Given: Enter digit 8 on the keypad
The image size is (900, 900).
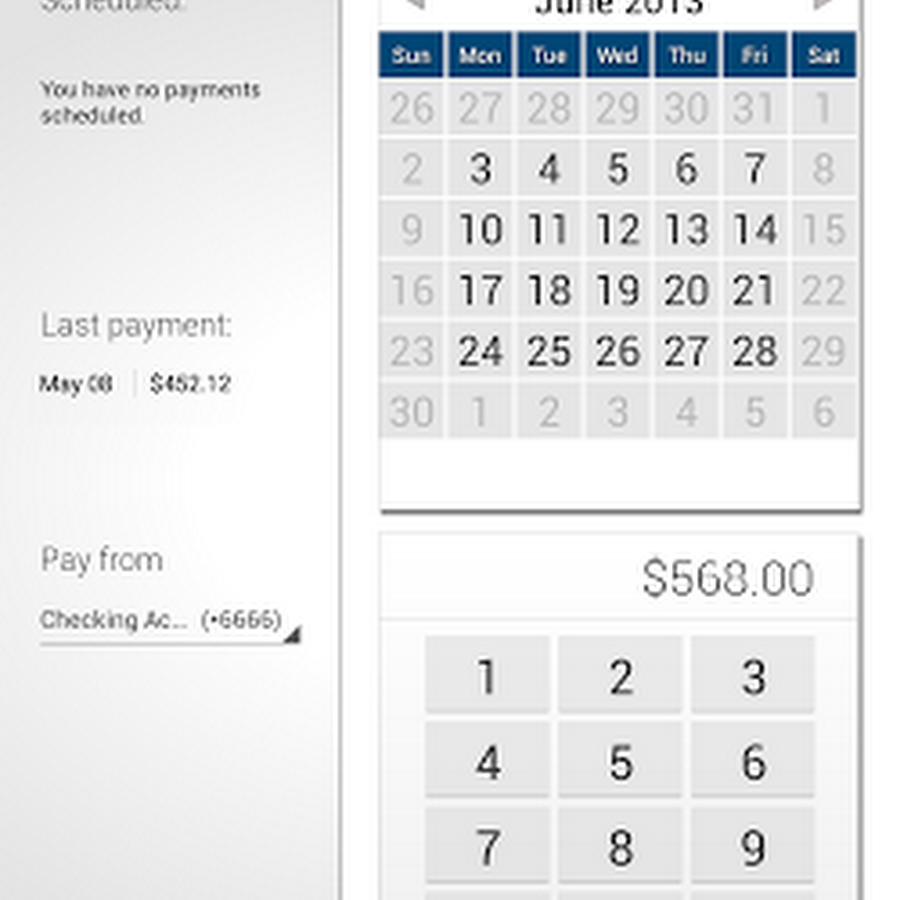Looking at the screenshot, I should pos(620,848).
